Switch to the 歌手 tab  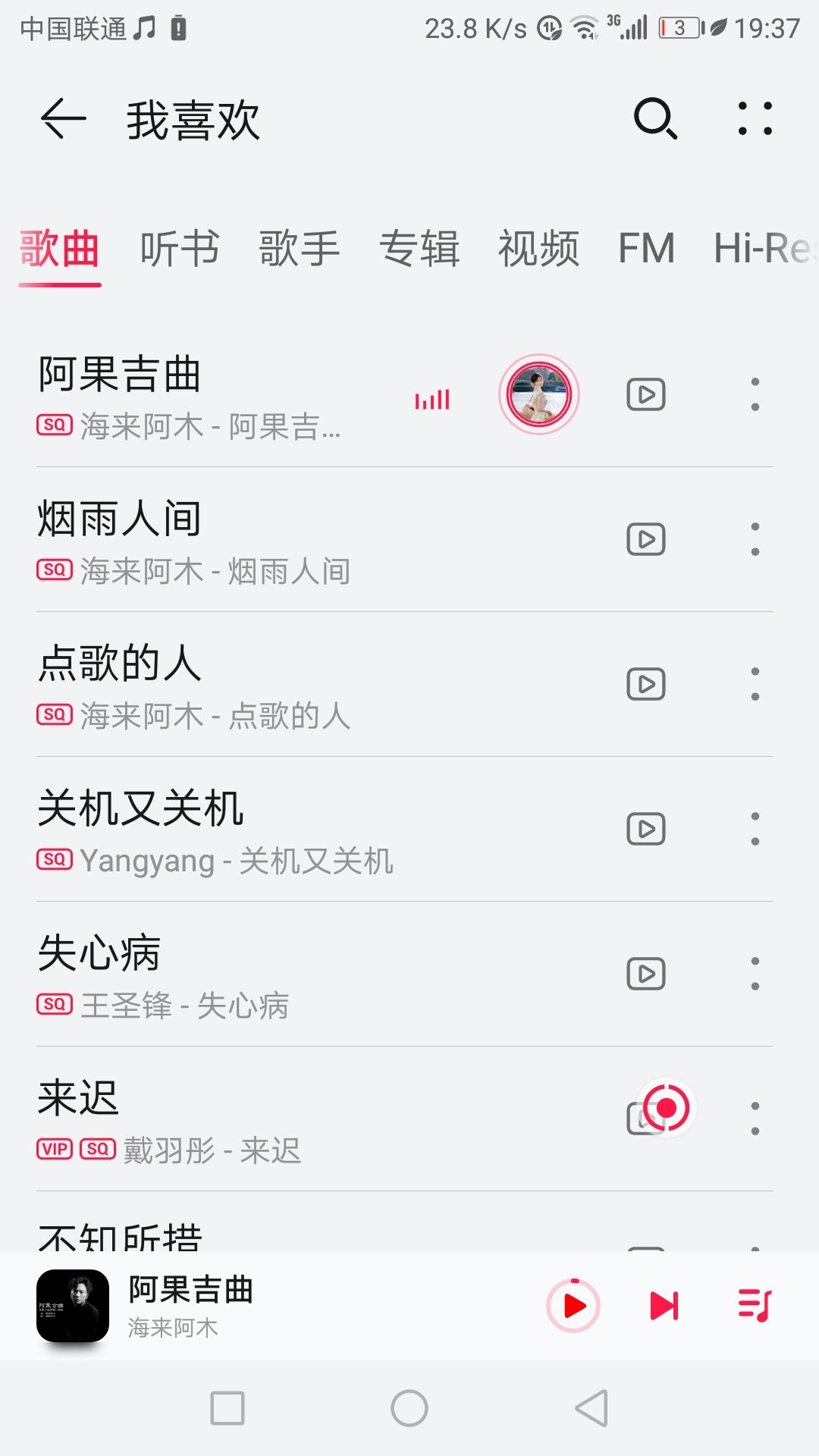coord(299,249)
